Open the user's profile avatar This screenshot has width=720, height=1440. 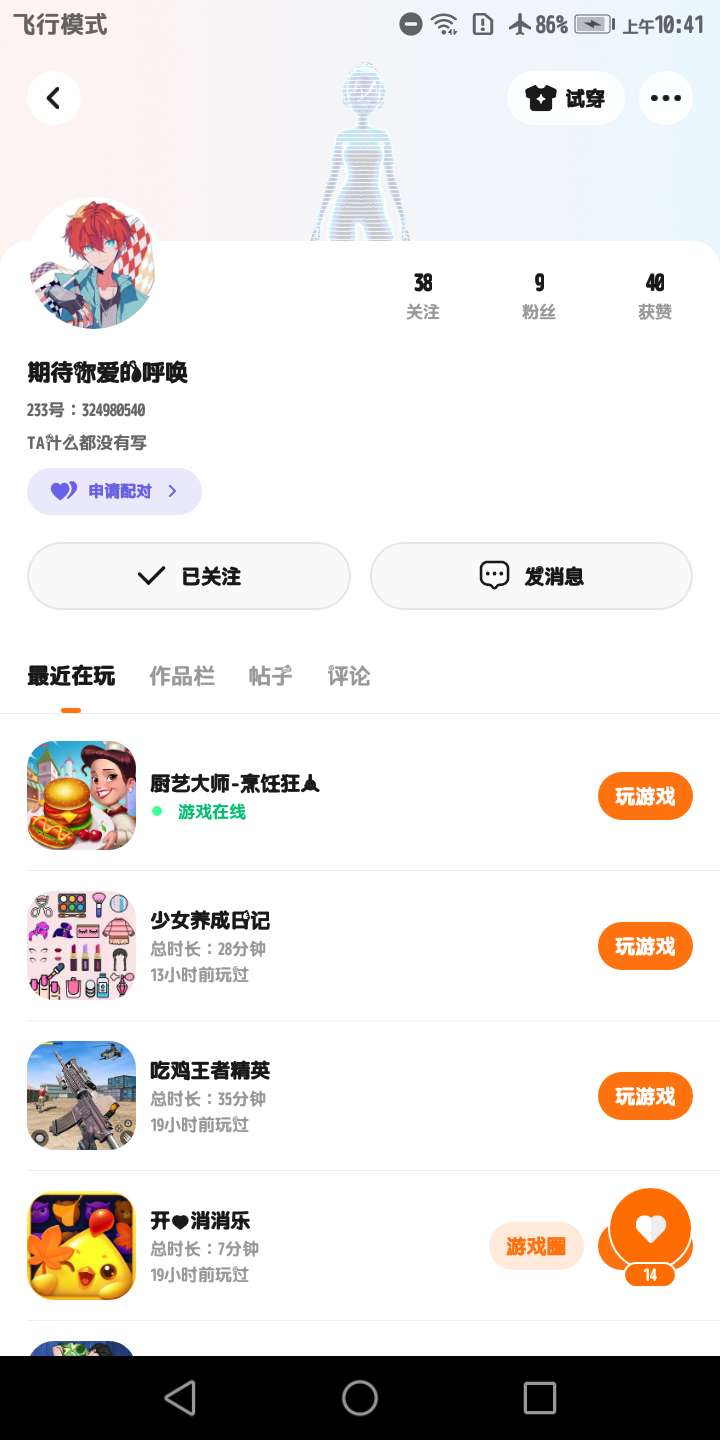[92, 266]
